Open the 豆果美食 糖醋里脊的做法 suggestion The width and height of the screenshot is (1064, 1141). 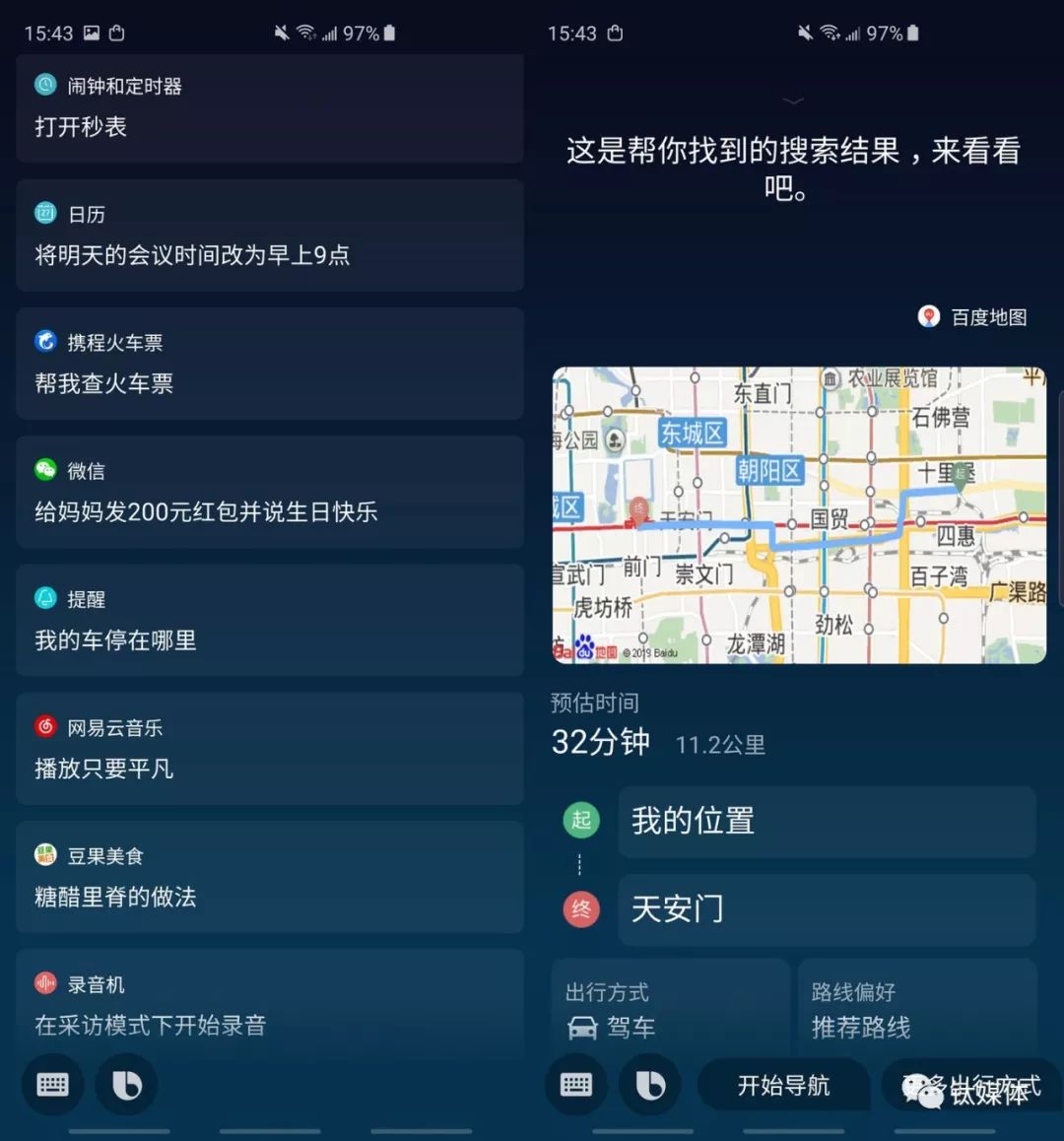click(x=269, y=877)
